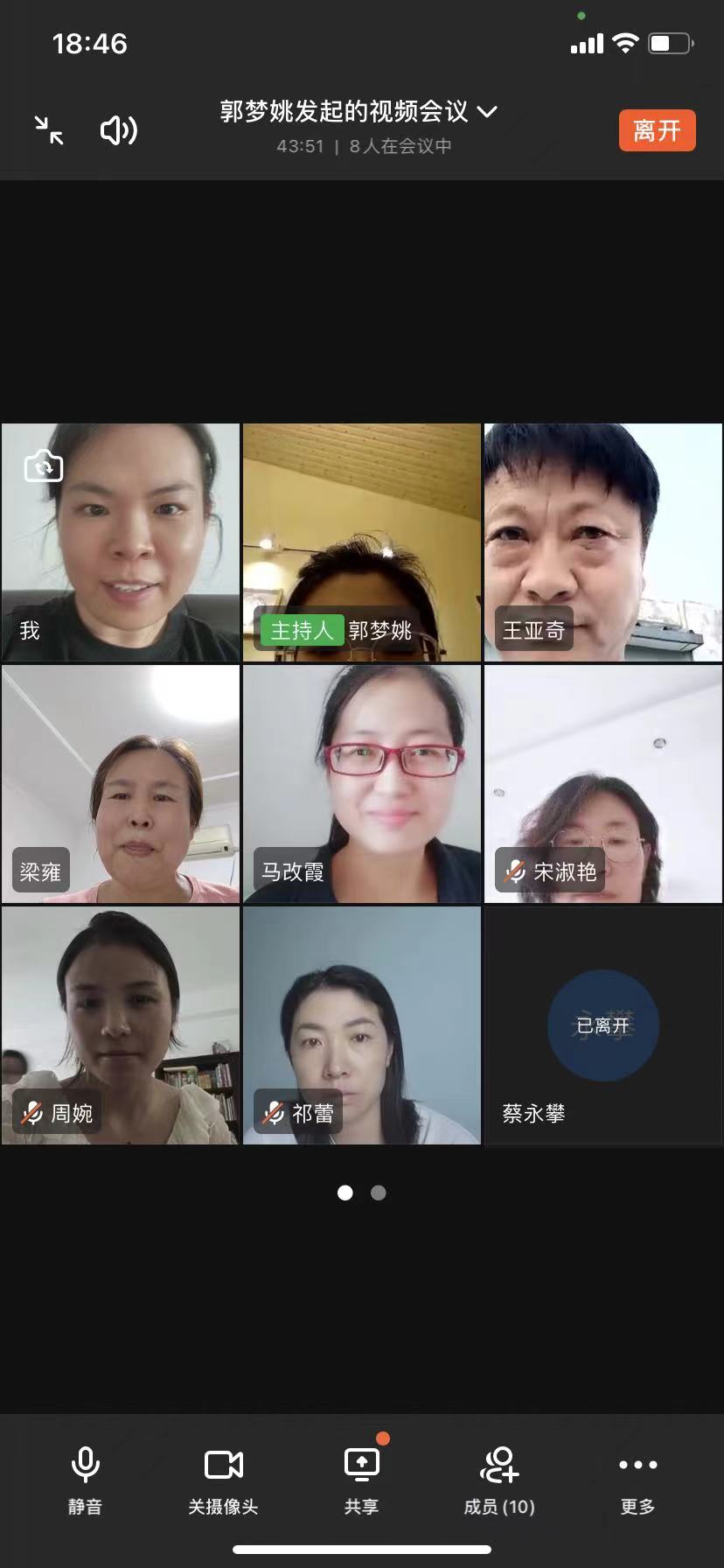Open host 郭梦姚's video tile
This screenshot has width=724, height=1568.
tap(362, 542)
